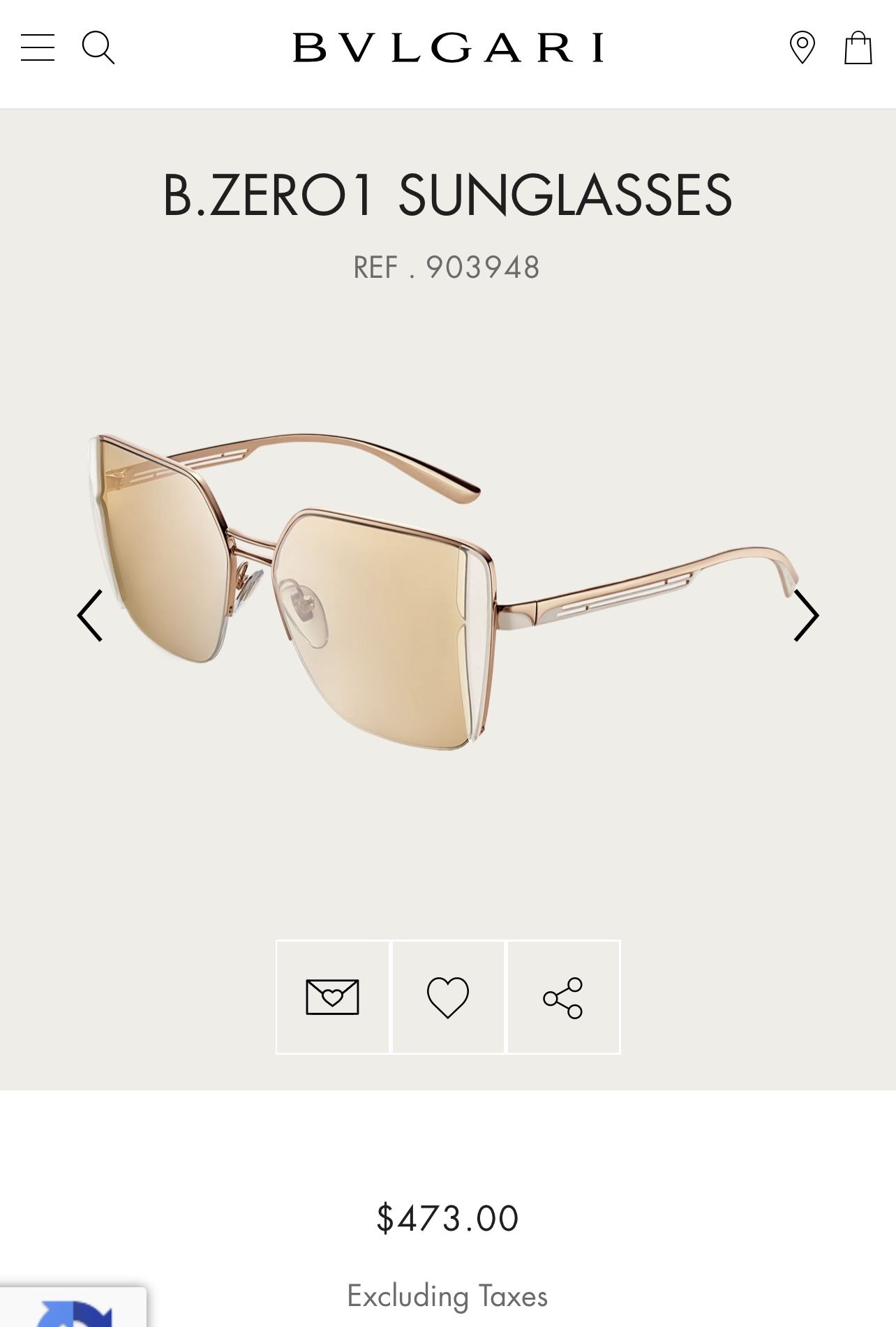896x1327 pixels.
Task: Add sunglasses to wishlist
Action: click(448, 997)
